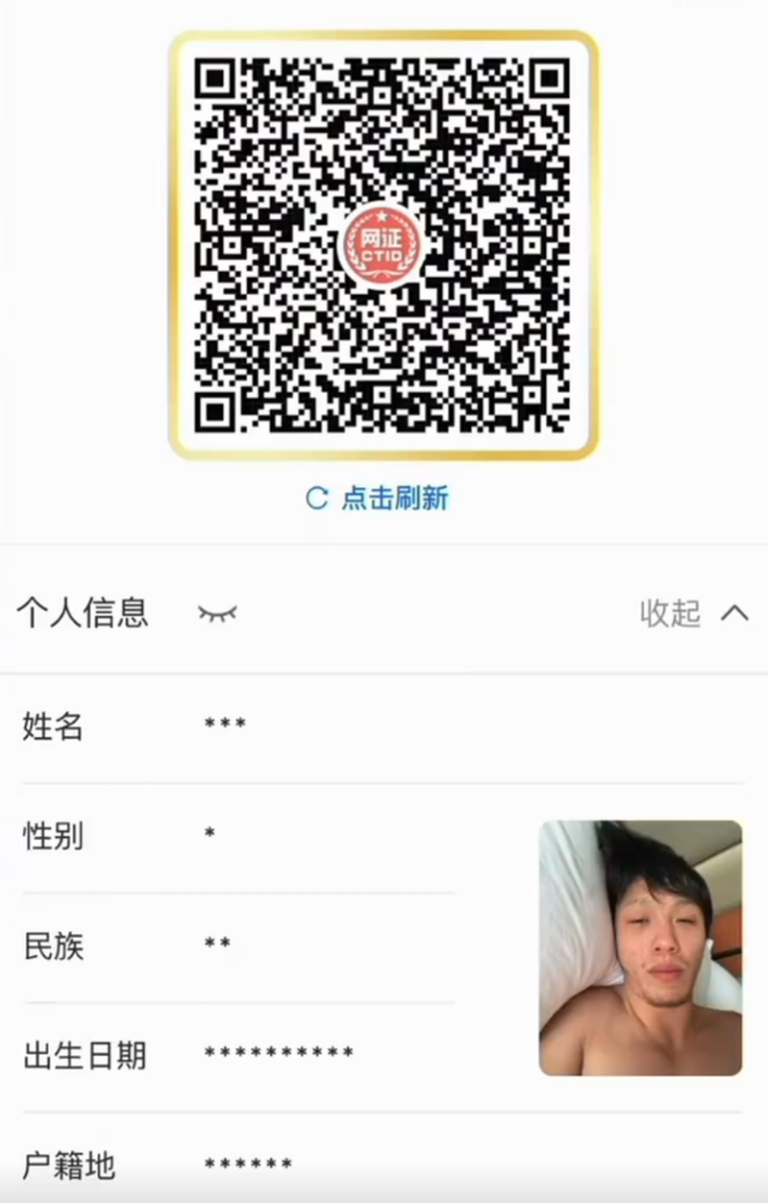Viewport: 768px width, 1203px height.
Task: Select the 个人信息 section header
Action: 85,614
